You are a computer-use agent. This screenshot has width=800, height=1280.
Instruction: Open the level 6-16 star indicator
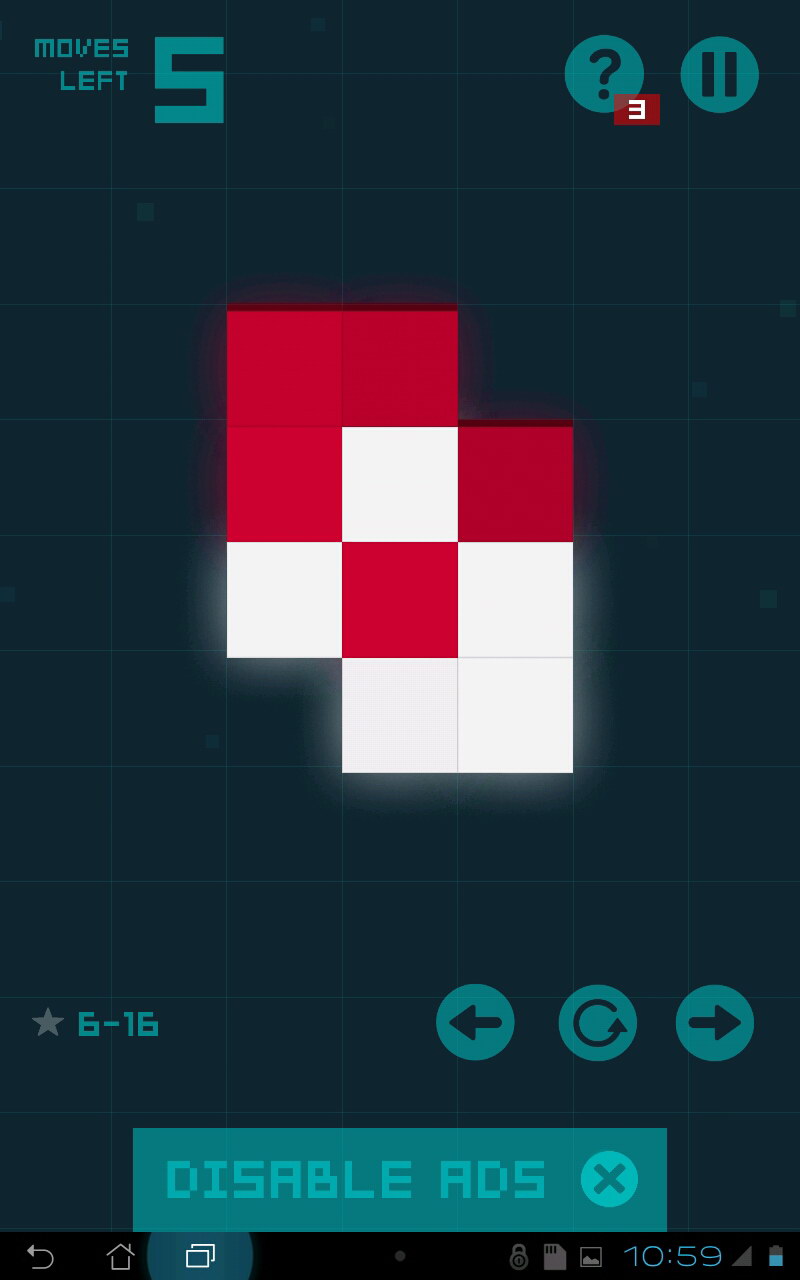click(x=95, y=1023)
